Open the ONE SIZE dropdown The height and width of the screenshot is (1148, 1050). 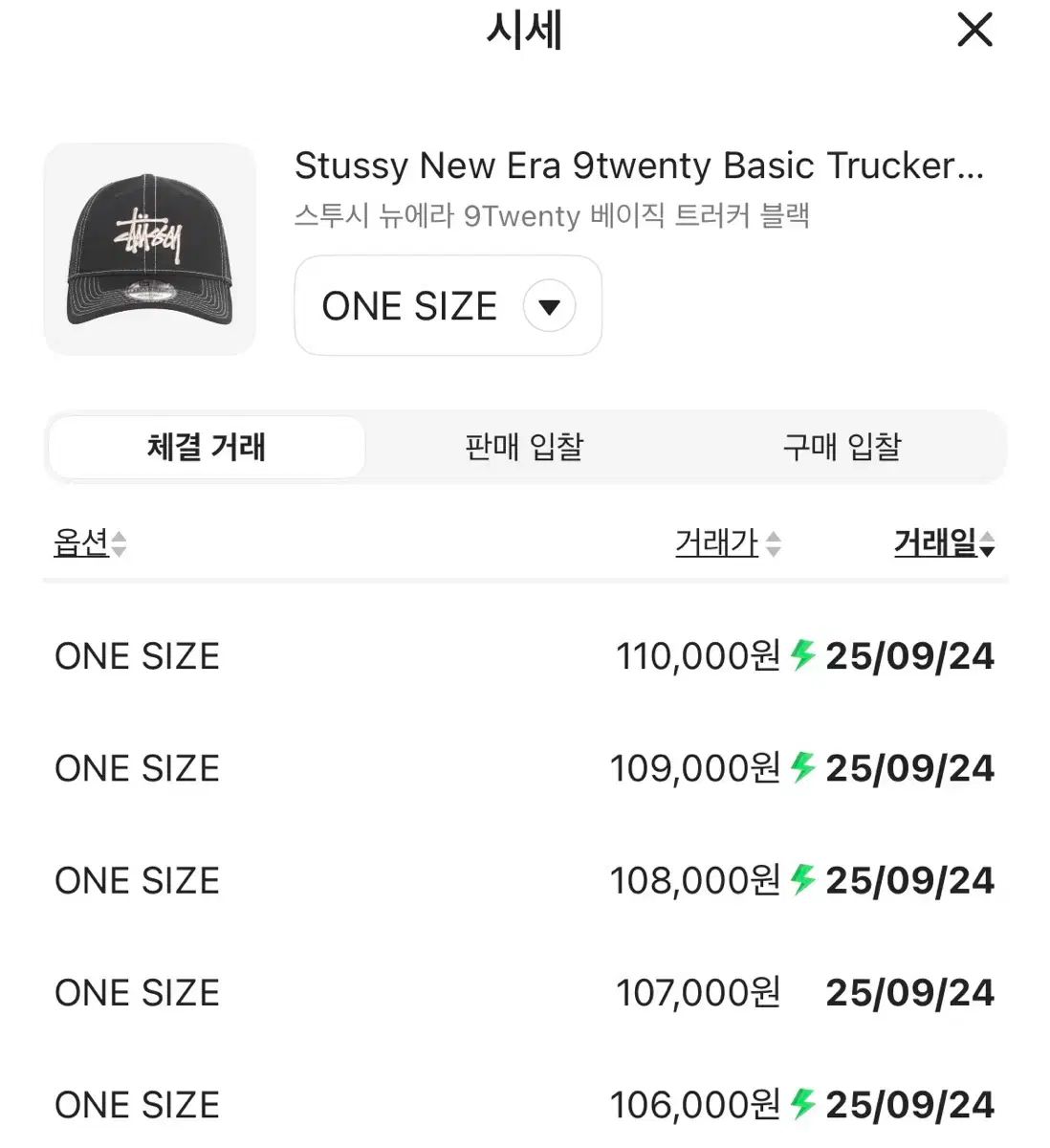448,306
